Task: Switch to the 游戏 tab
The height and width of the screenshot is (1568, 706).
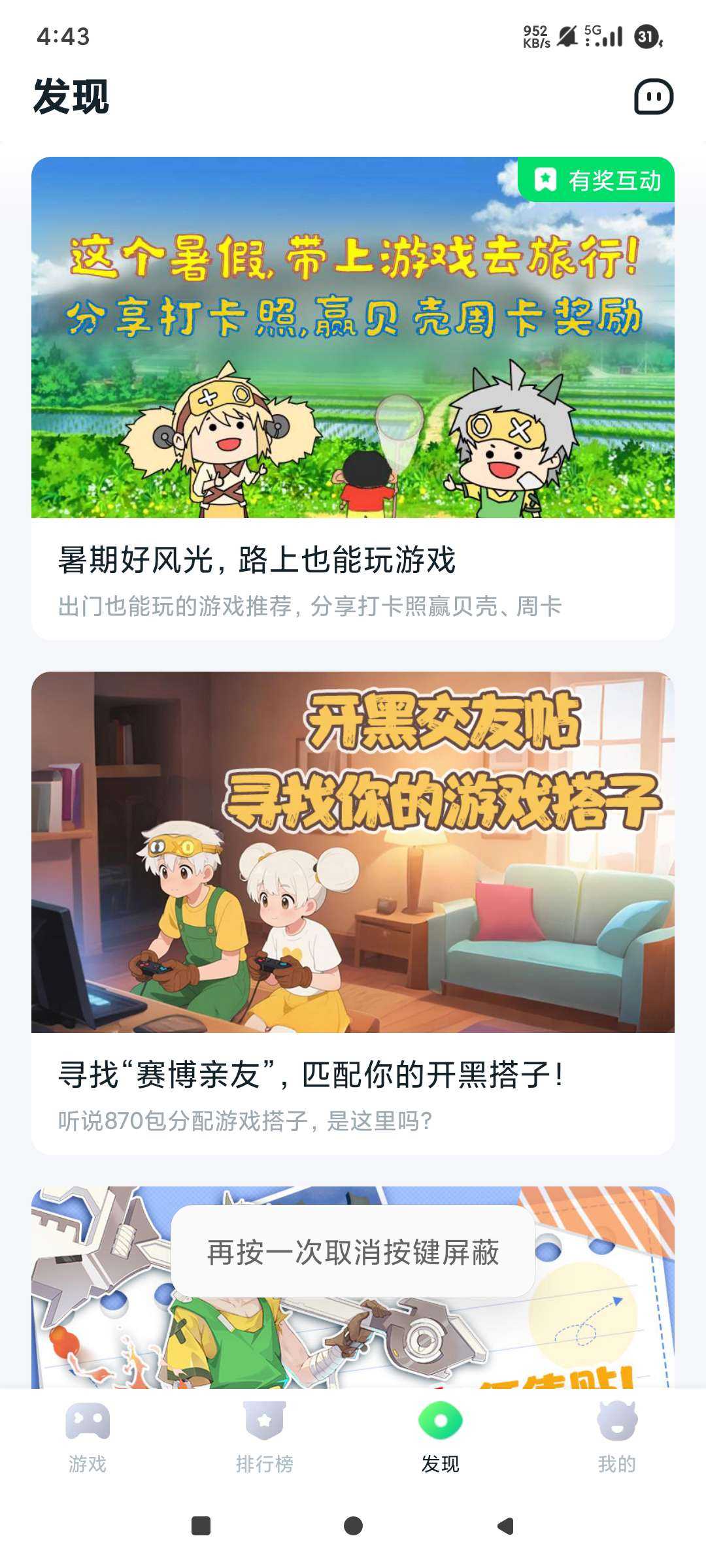Action: click(x=88, y=1437)
